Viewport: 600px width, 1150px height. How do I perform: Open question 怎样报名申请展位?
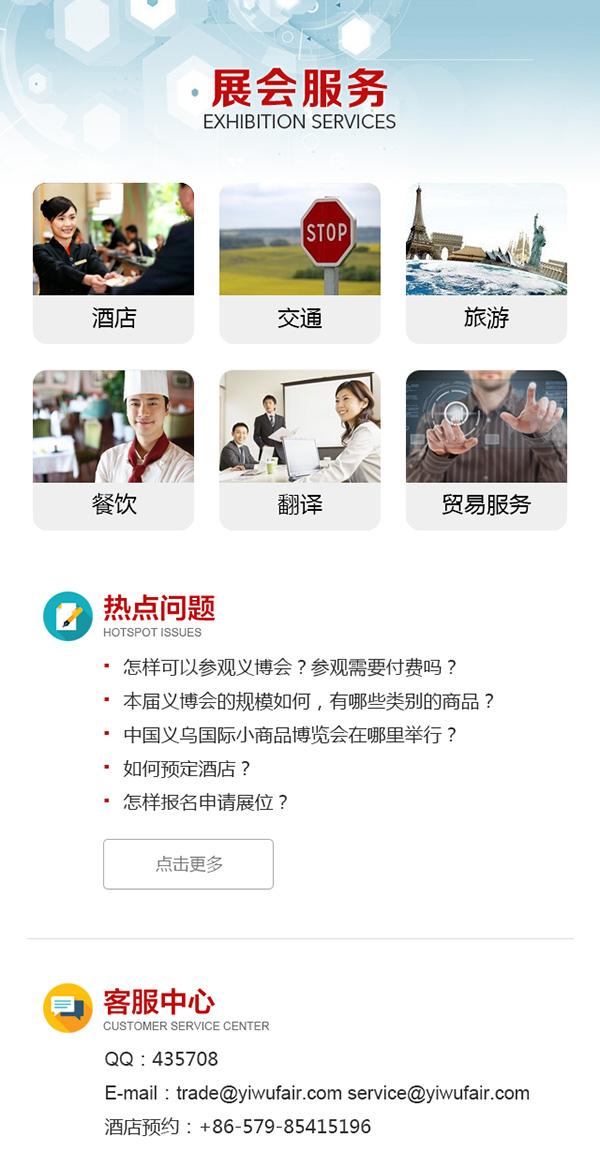(x=206, y=802)
